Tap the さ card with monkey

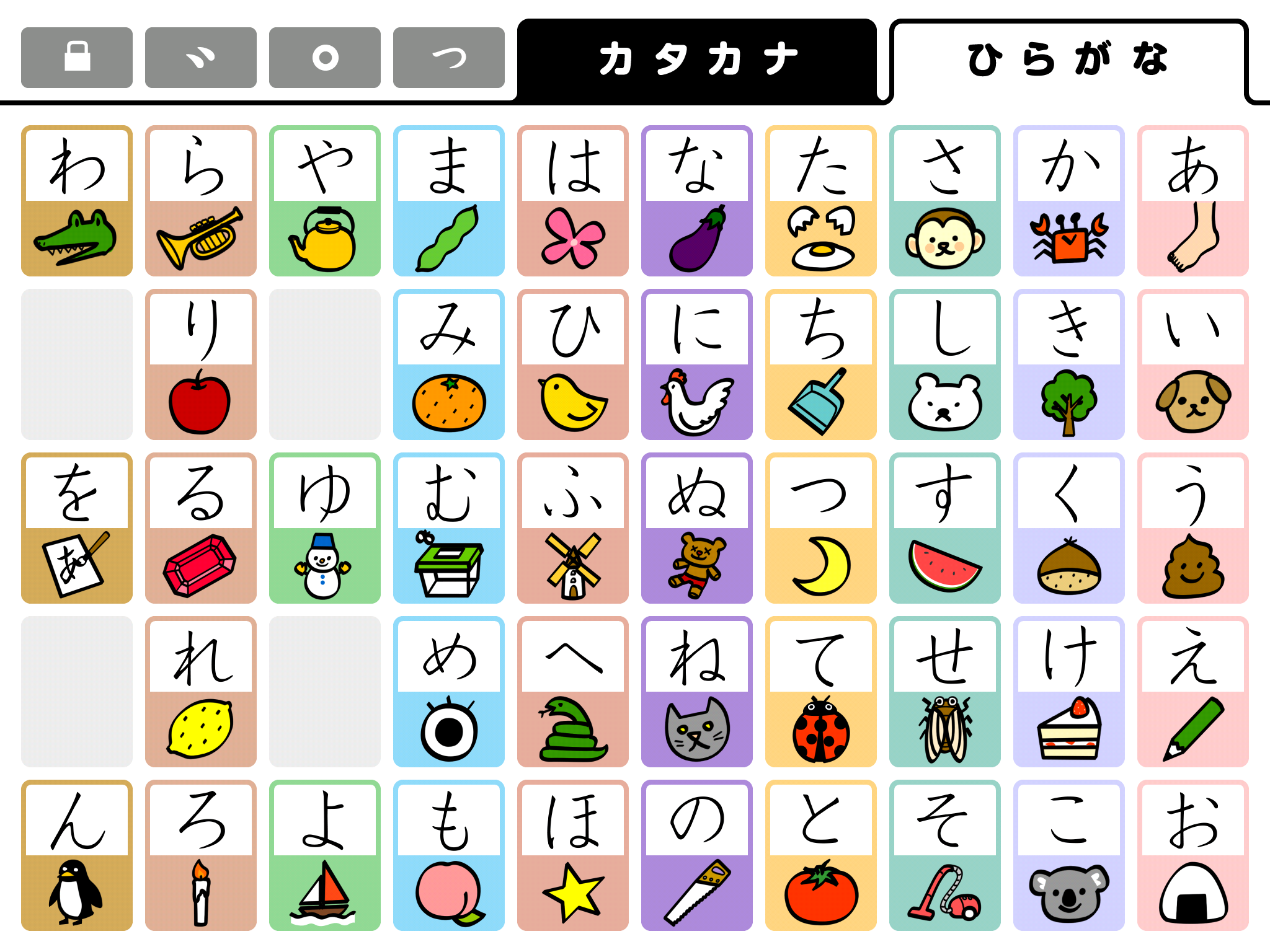point(944,201)
